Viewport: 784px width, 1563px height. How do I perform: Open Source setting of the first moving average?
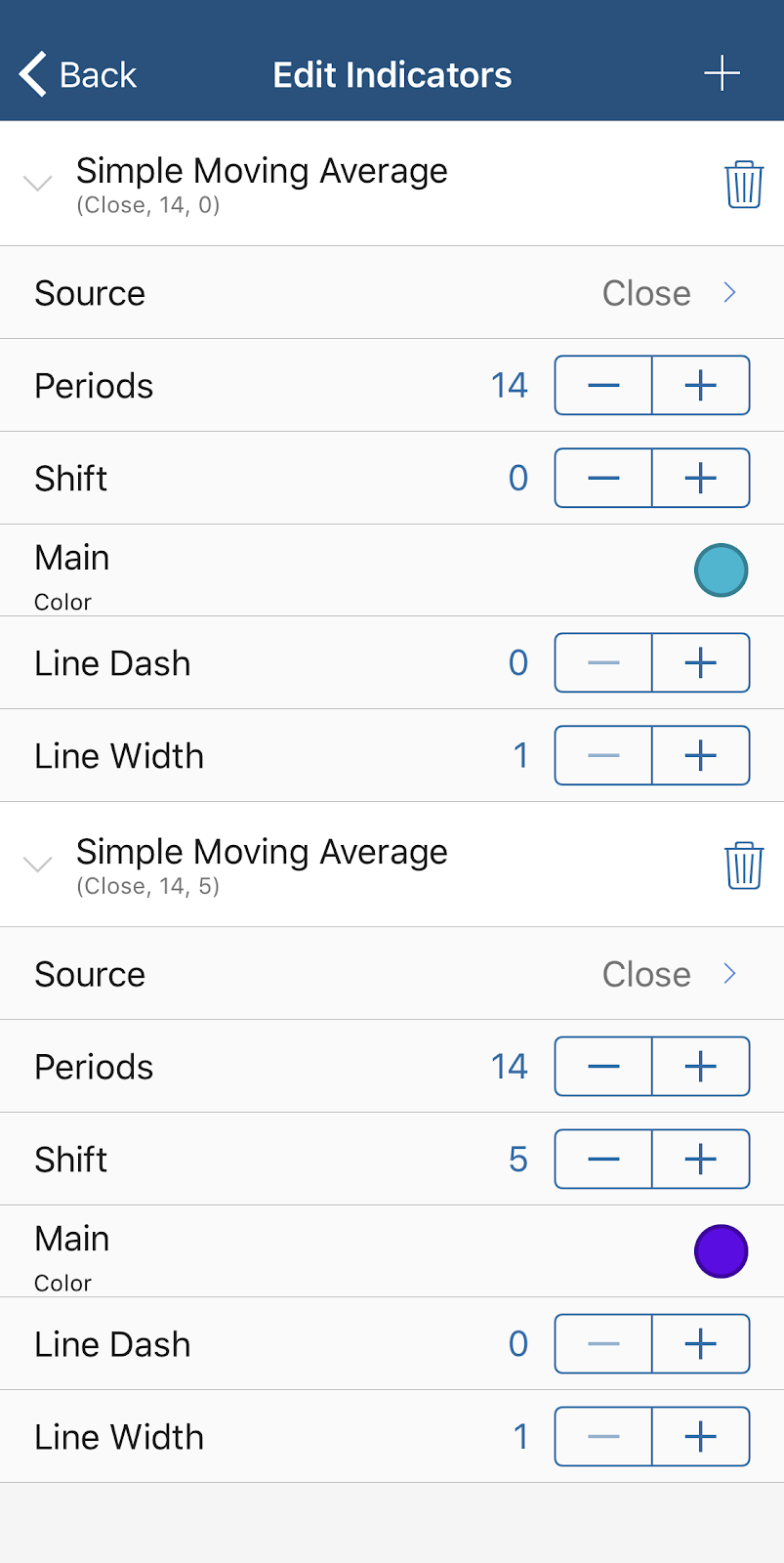tap(392, 292)
